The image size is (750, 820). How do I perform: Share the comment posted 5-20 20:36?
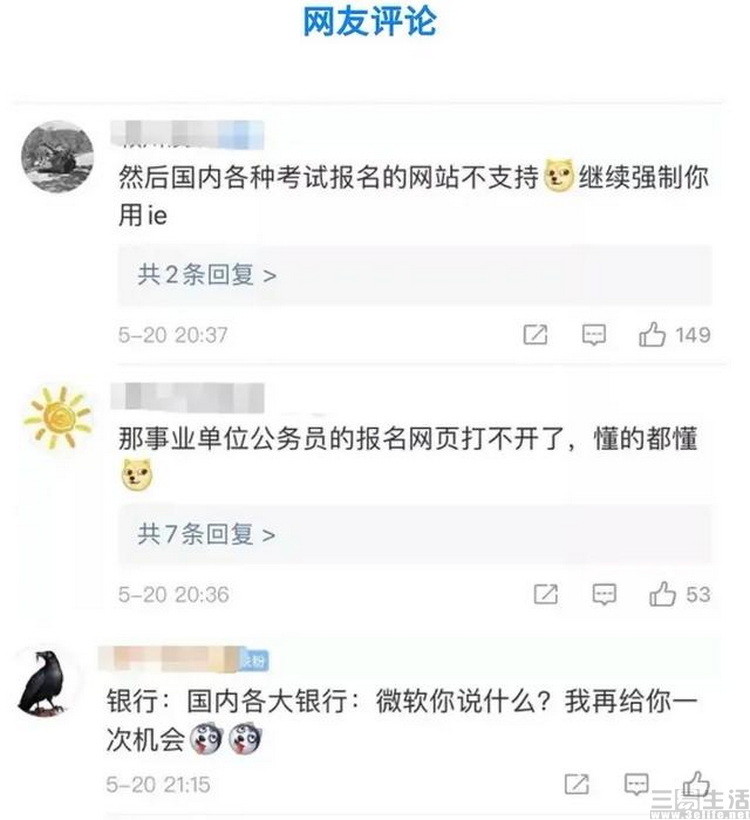tap(546, 594)
